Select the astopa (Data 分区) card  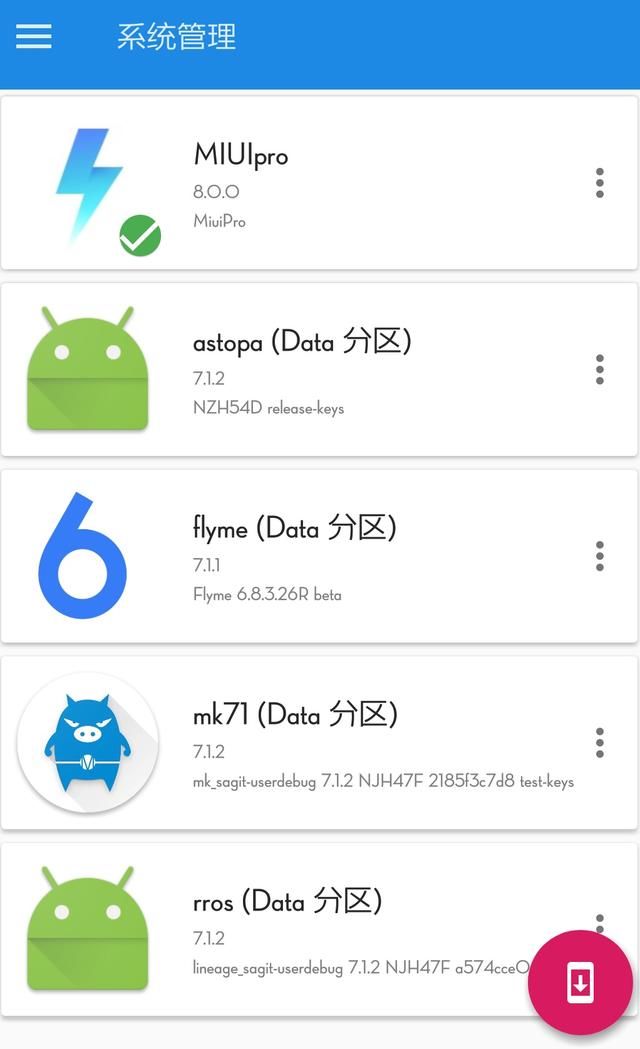point(320,370)
